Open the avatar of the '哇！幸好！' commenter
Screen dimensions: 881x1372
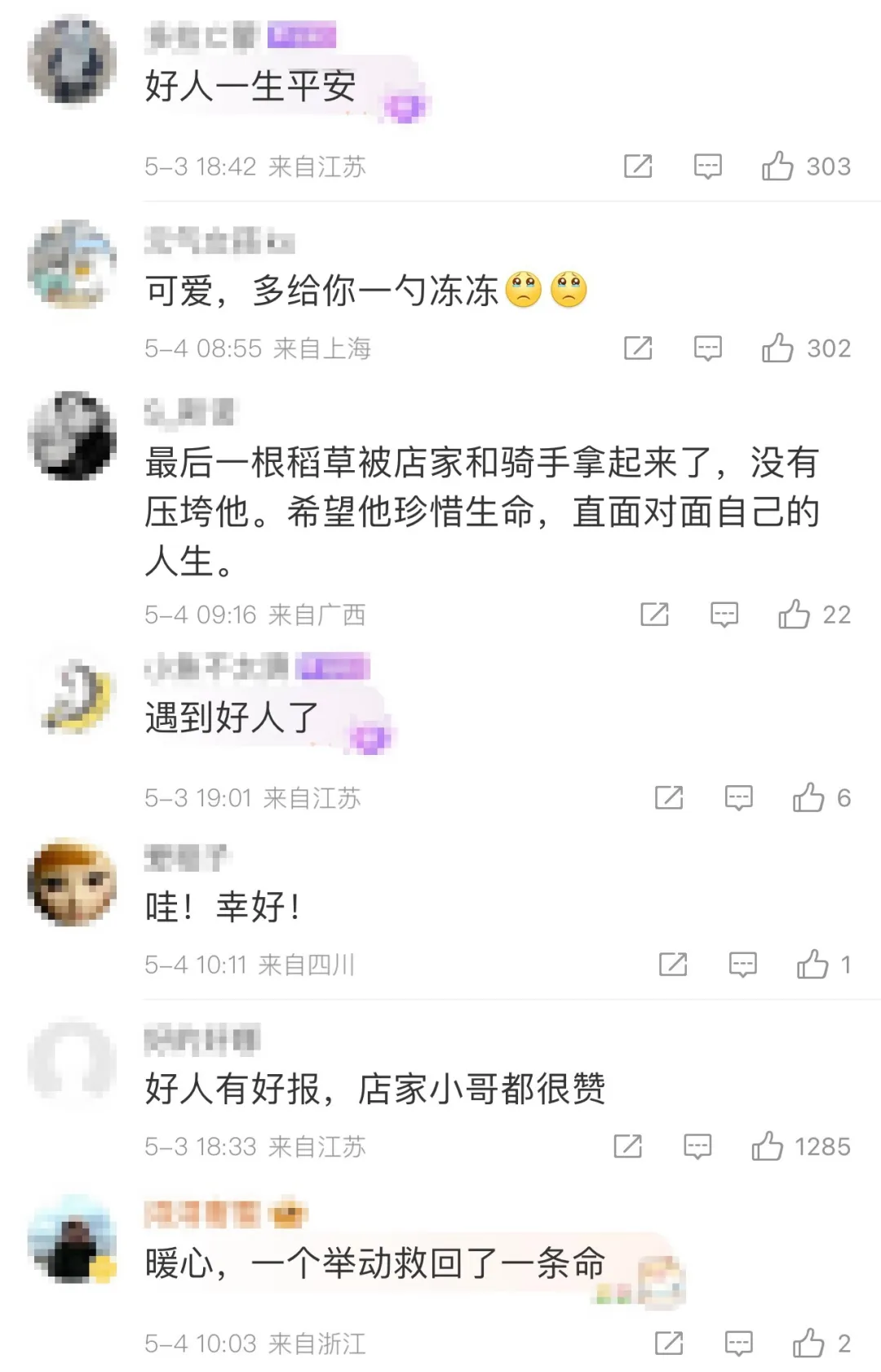coord(72,883)
